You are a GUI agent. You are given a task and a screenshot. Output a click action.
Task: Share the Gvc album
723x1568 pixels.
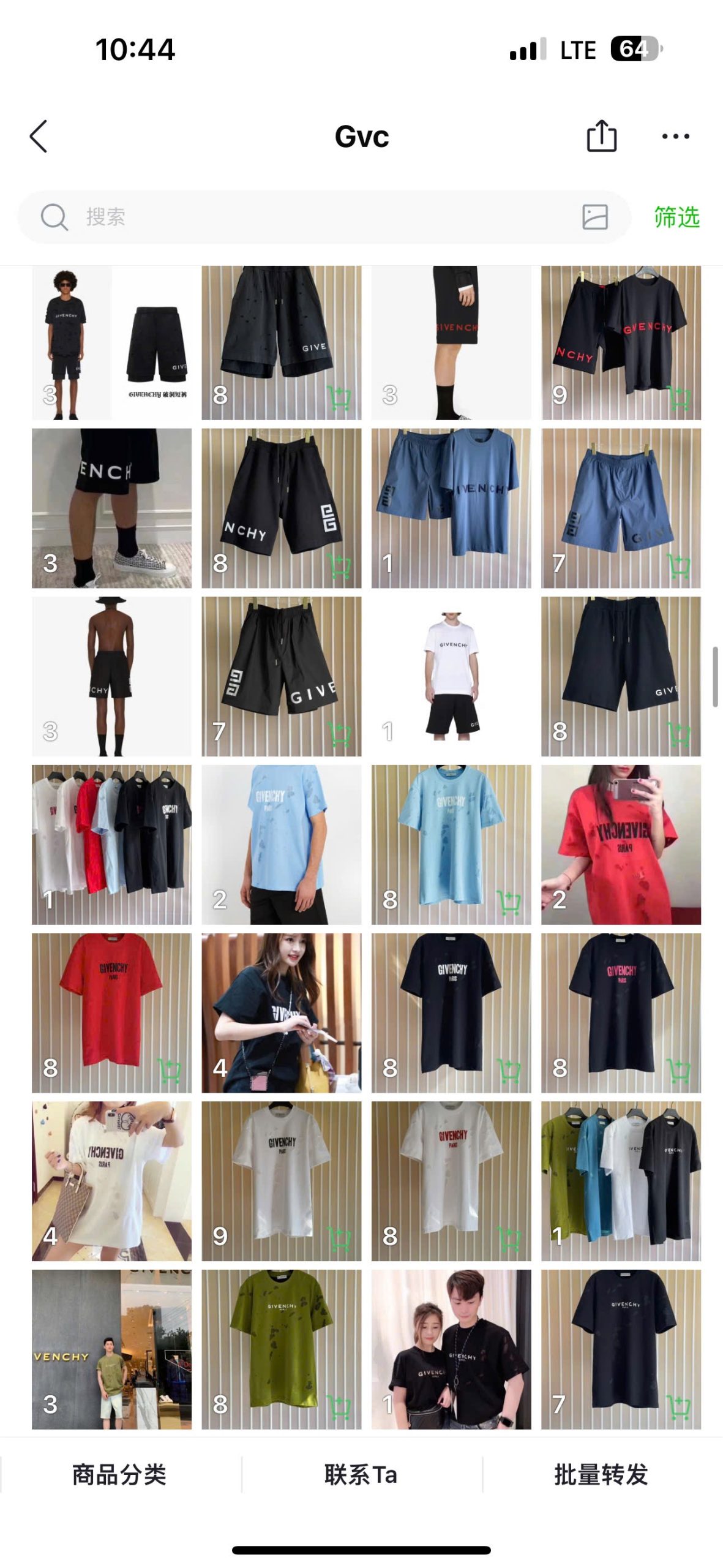[x=601, y=135]
